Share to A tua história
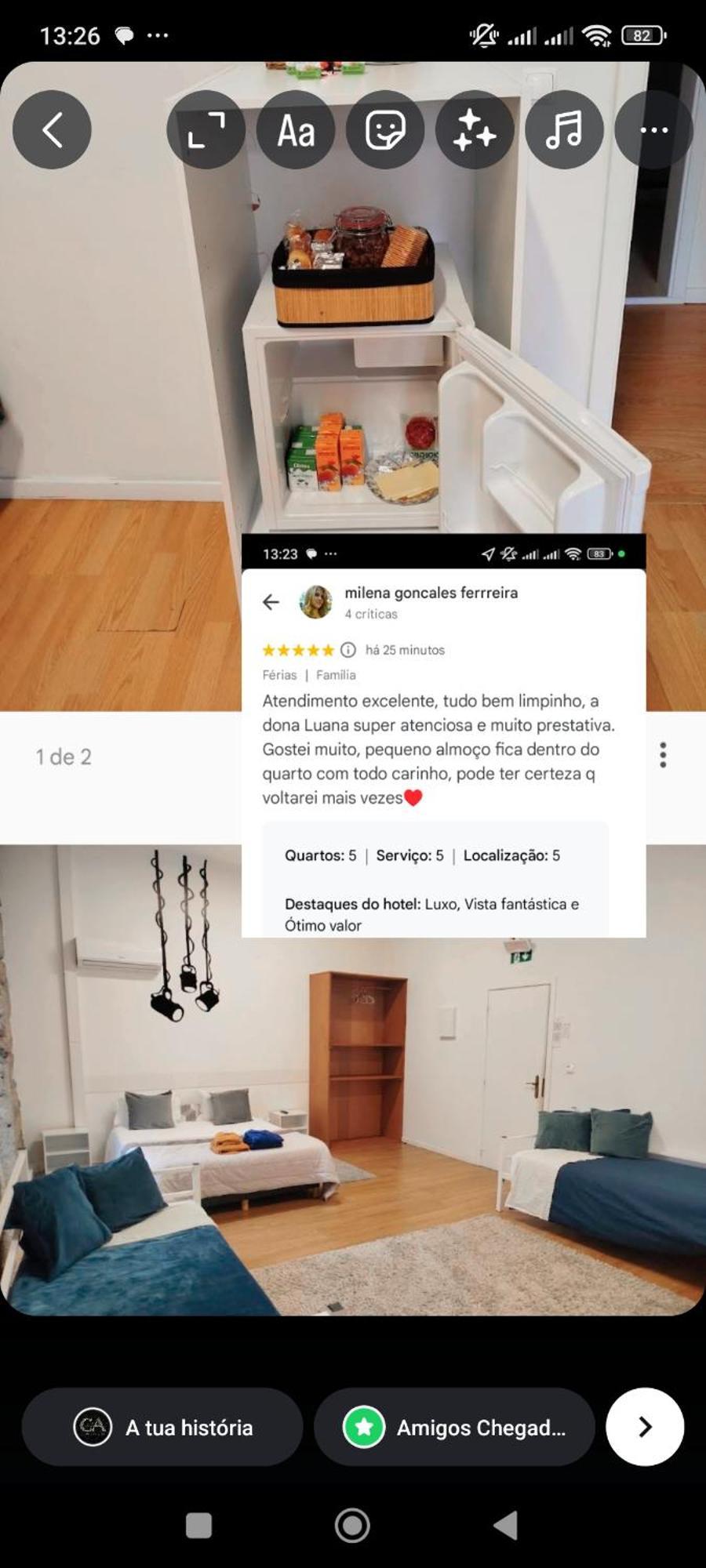706x1568 pixels. (x=162, y=1427)
